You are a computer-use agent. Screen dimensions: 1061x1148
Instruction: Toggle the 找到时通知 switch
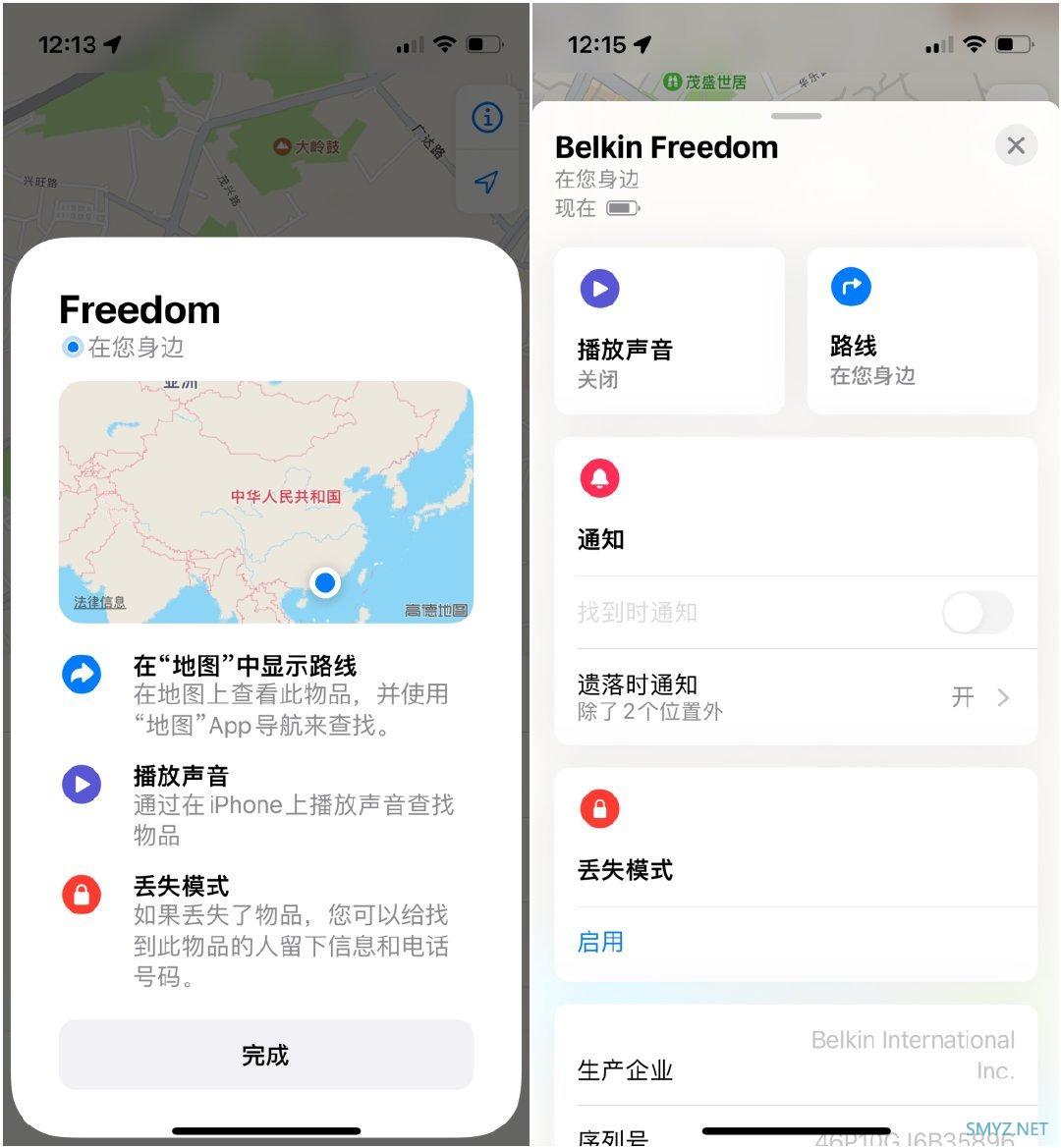coord(977,613)
